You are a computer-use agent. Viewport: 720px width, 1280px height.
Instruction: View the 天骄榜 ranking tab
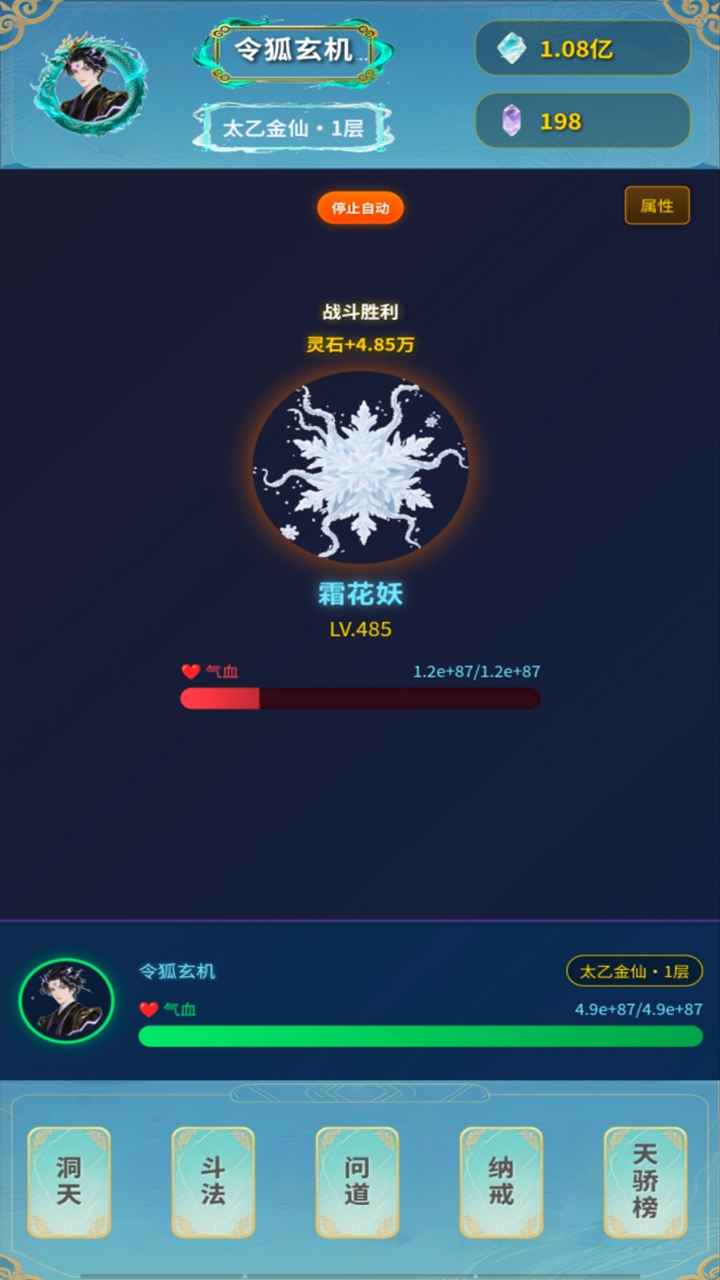tap(645, 1182)
